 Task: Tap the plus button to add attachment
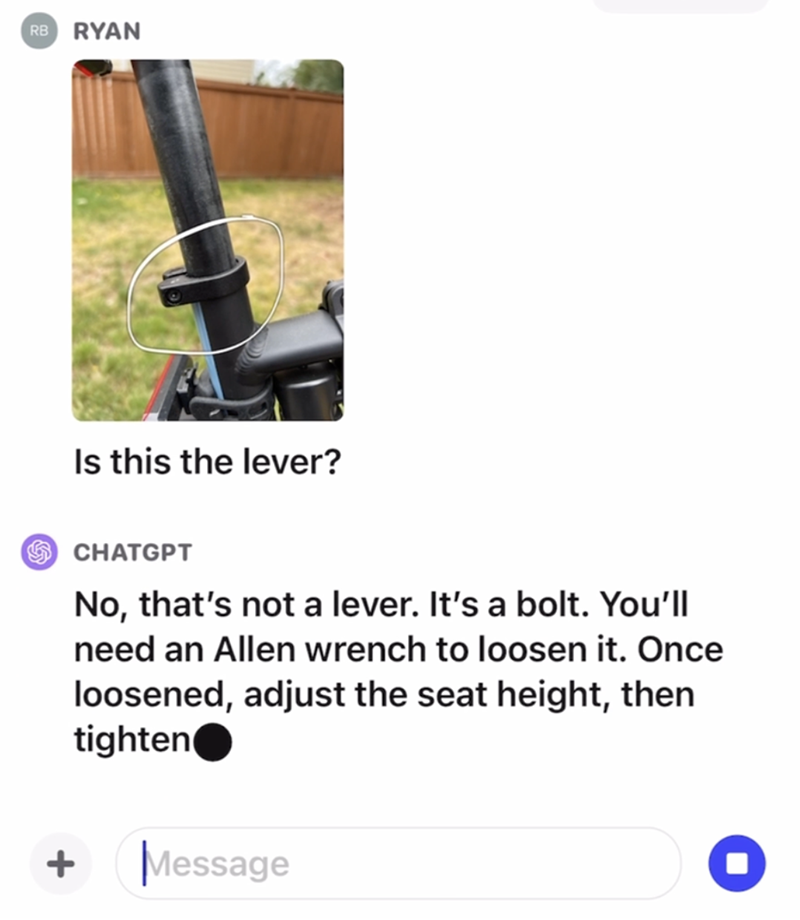(61, 863)
